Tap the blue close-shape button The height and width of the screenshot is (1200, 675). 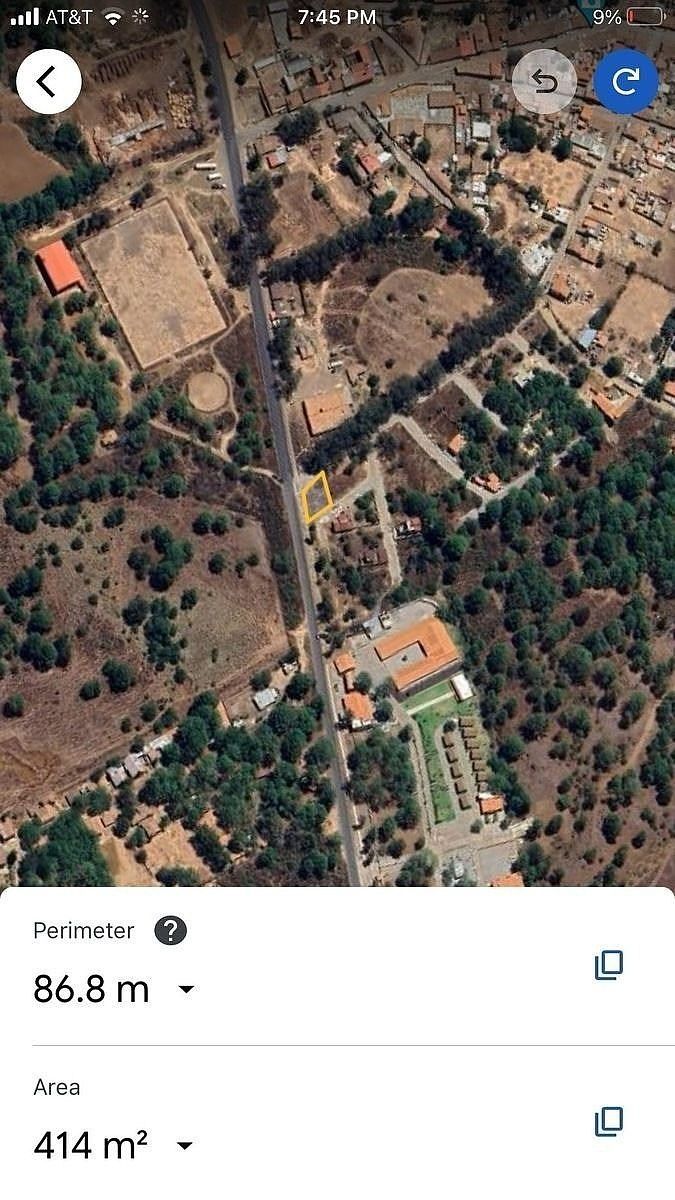pyautogui.click(x=626, y=81)
